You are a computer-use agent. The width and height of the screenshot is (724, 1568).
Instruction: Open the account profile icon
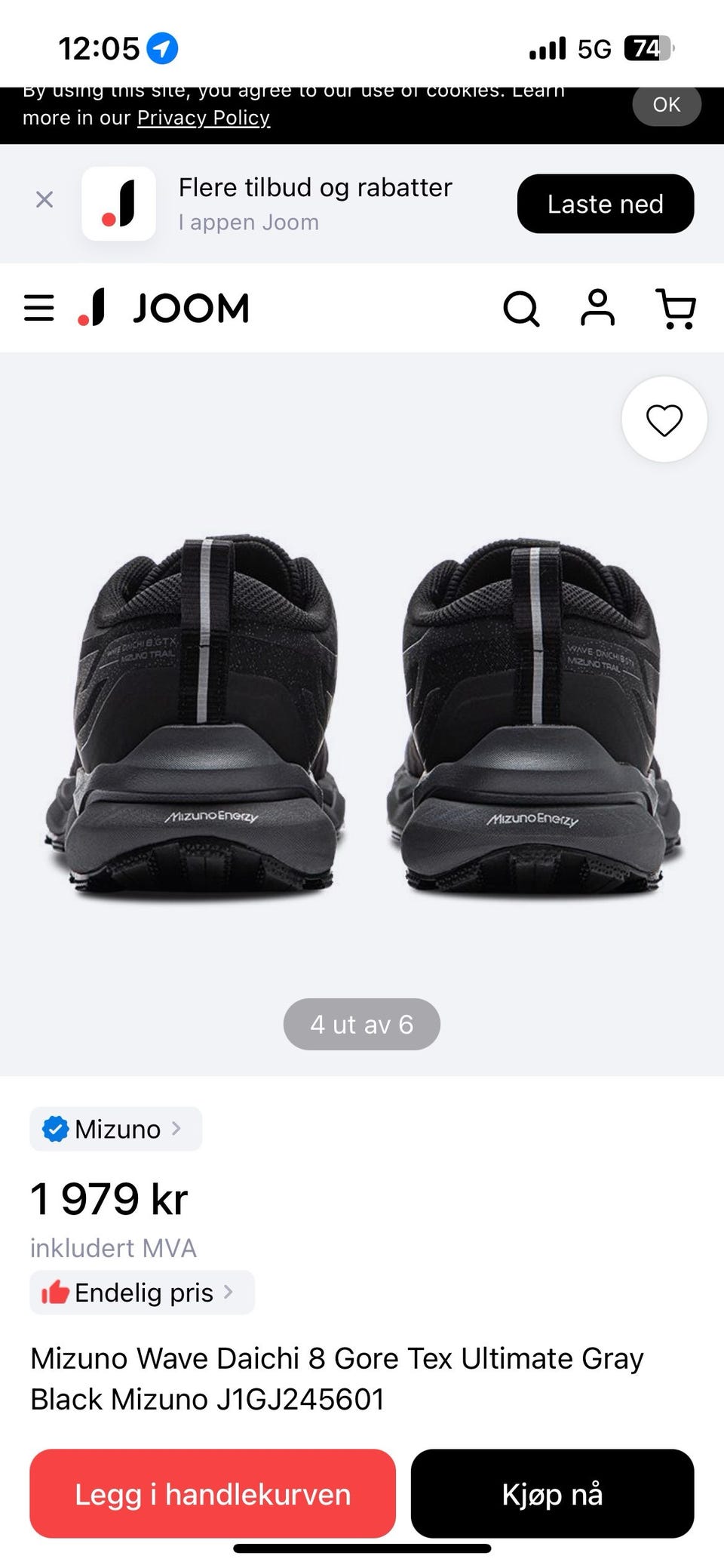(597, 309)
